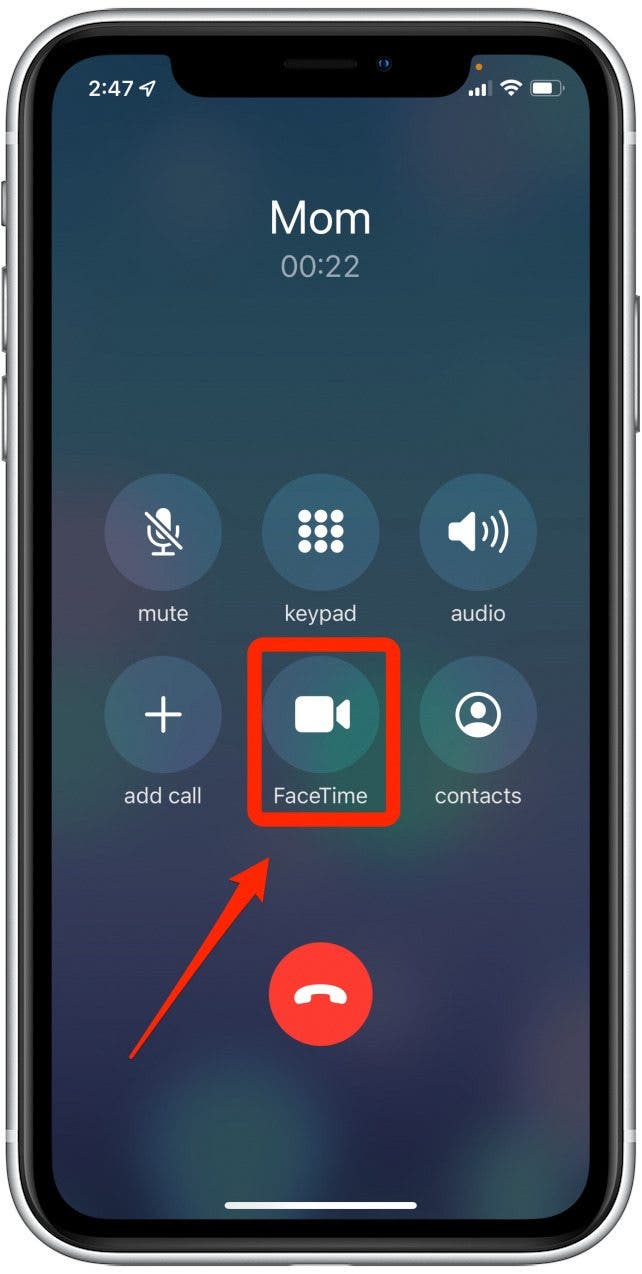Start a FaceTime video call

click(321, 715)
